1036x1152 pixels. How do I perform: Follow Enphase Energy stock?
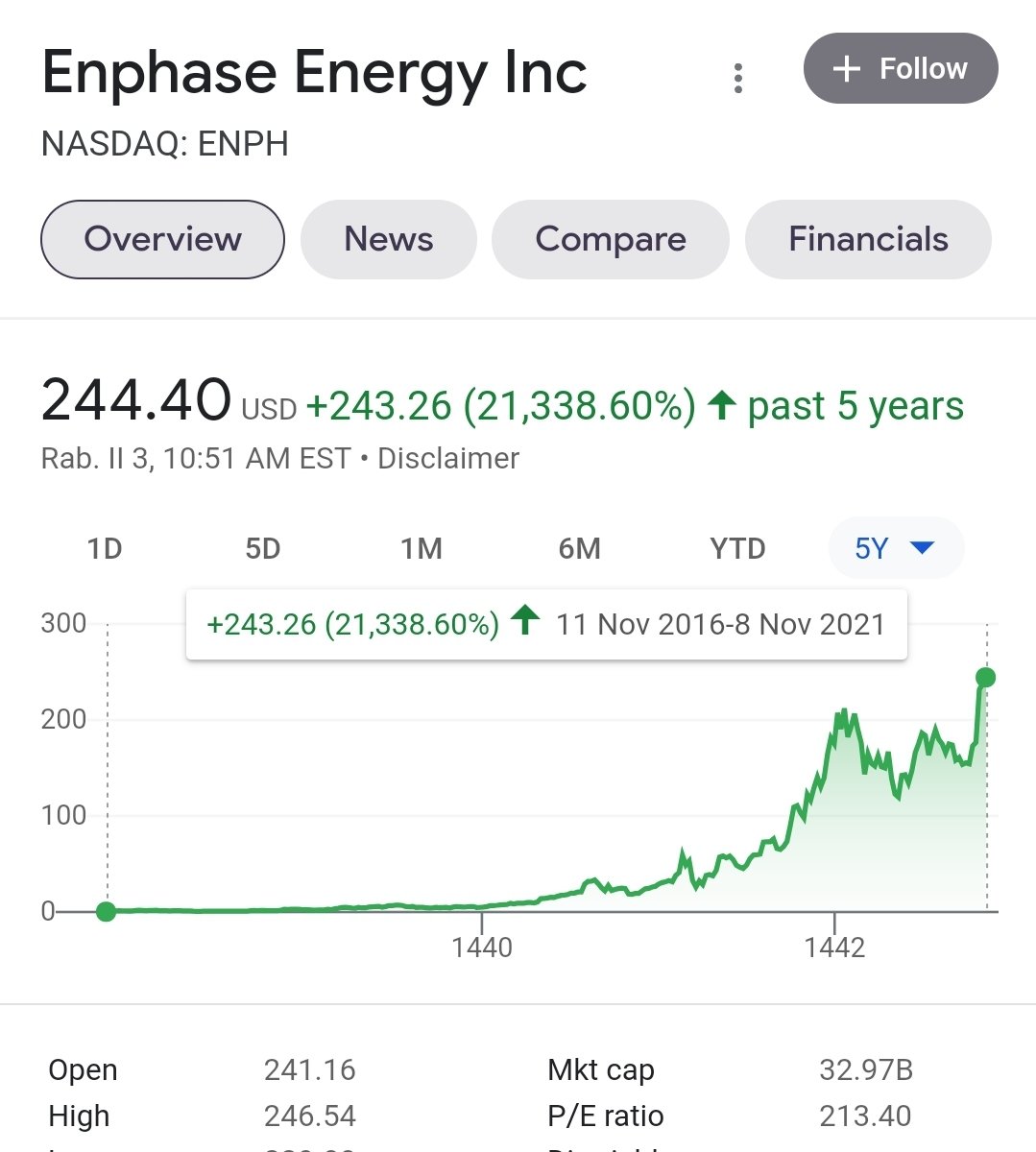[900, 69]
